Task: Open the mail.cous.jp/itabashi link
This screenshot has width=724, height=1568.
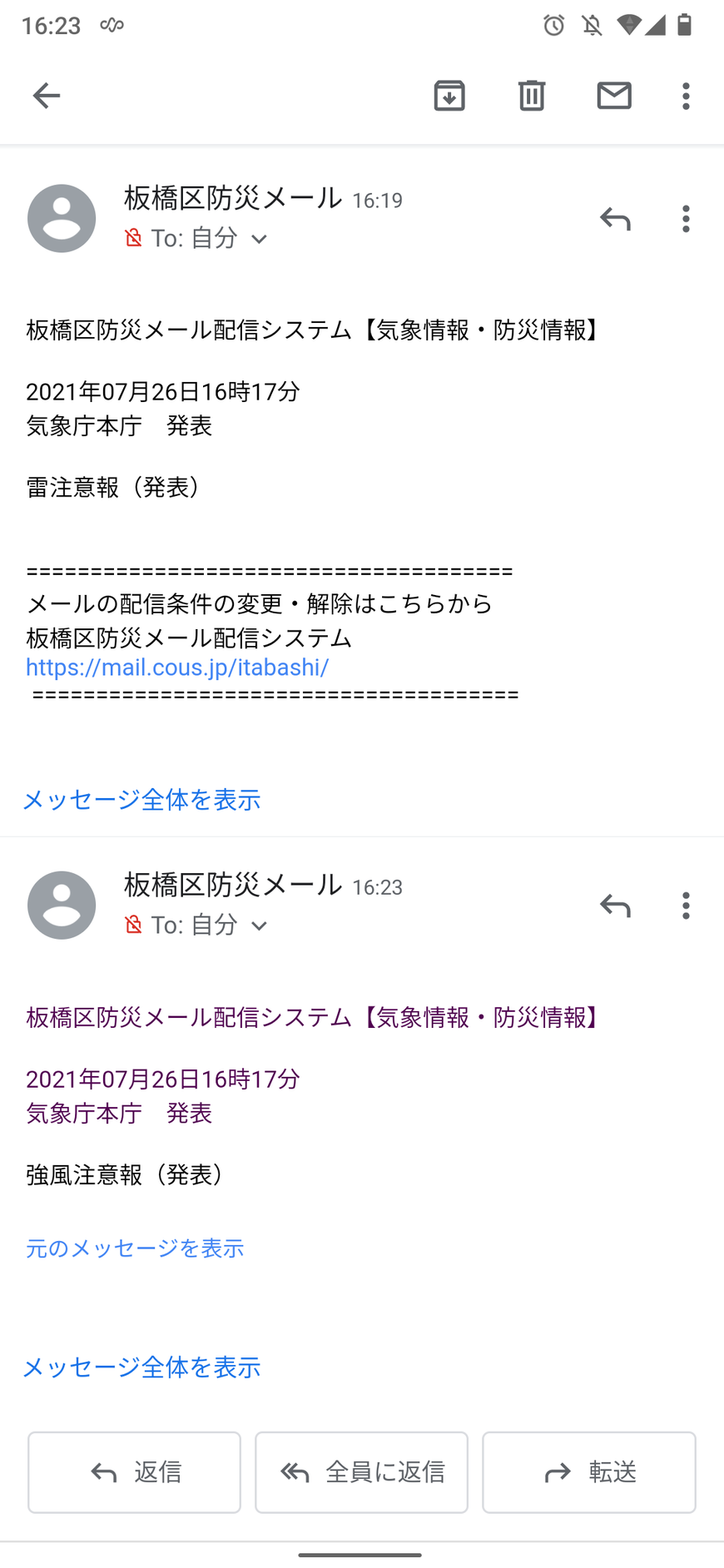Action: 177,667
